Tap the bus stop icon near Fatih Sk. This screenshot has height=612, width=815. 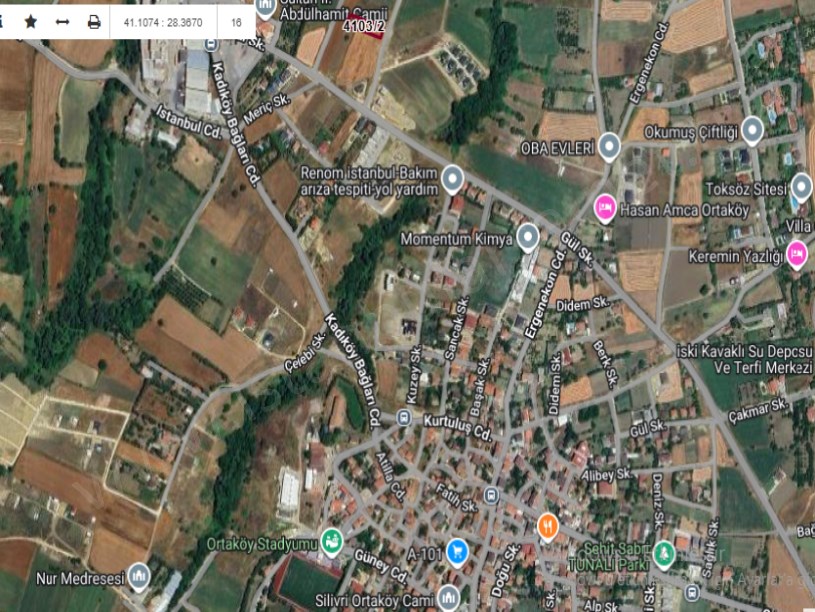click(x=492, y=495)
